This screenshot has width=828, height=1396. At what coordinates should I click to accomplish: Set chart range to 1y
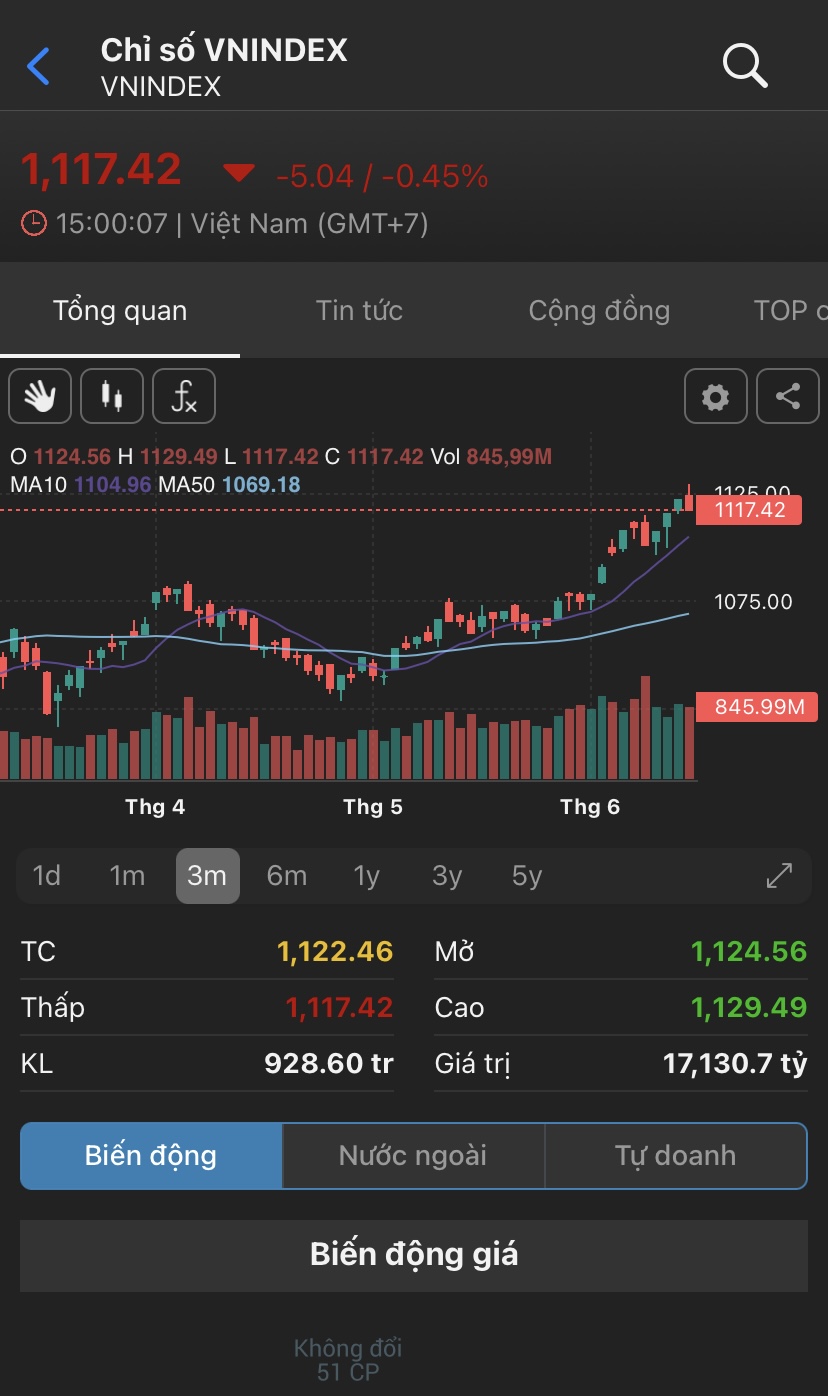point(367,876)
